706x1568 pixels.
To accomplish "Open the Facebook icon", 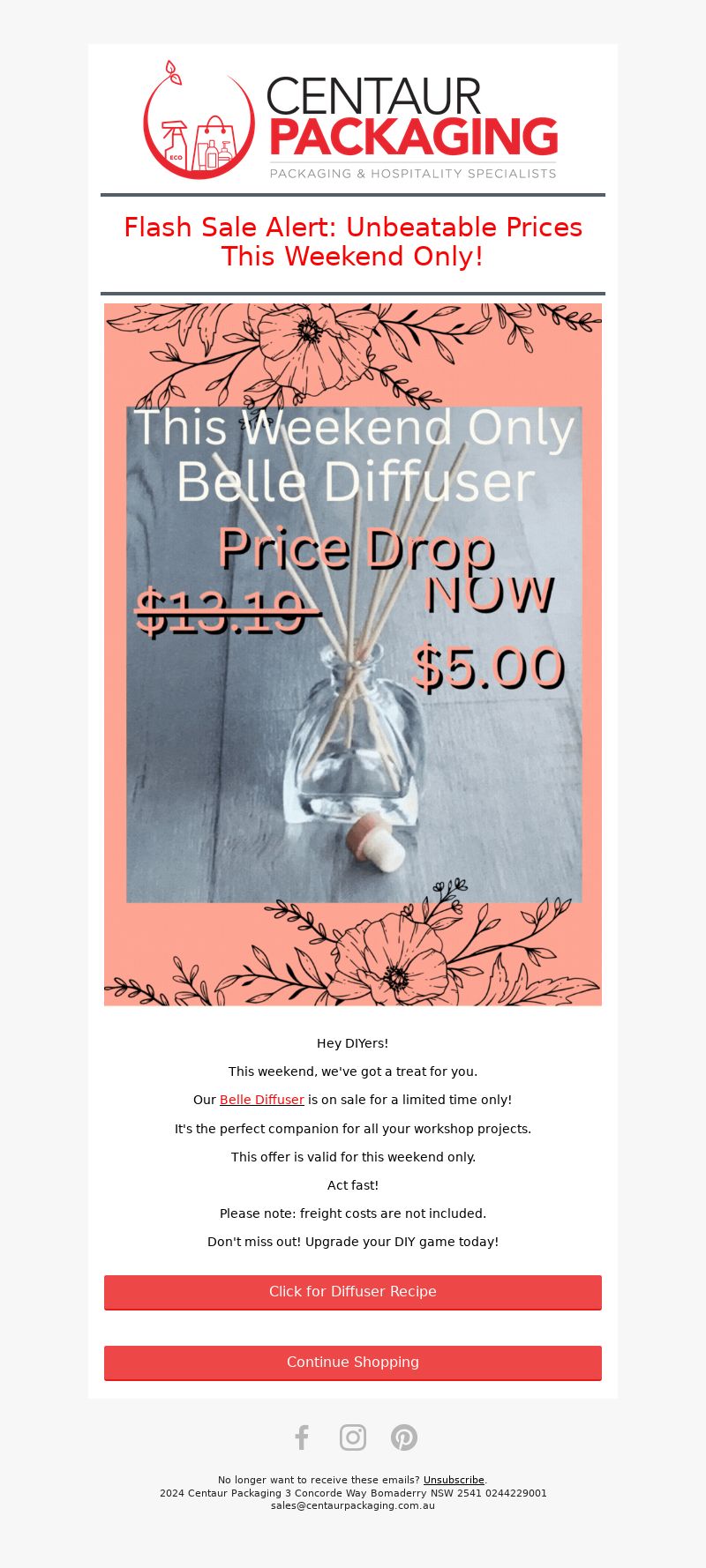I will [x=302, y=1437].
